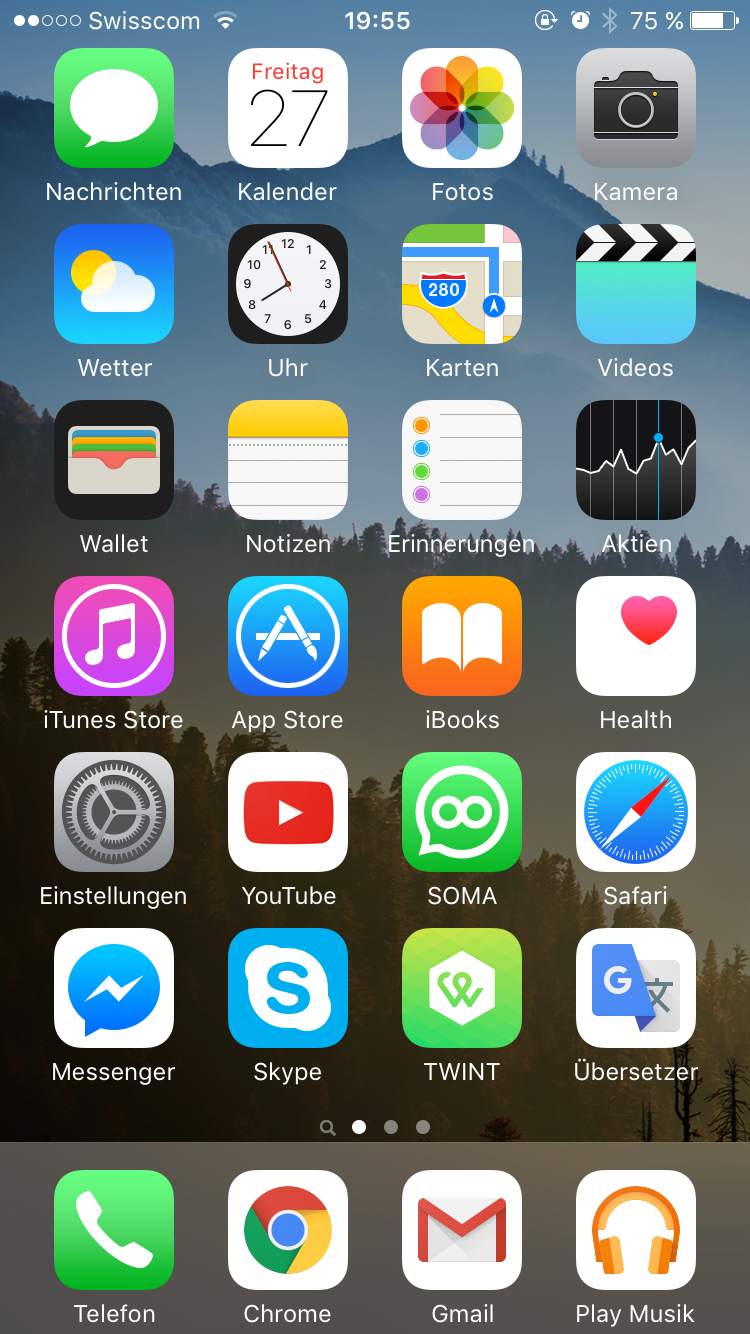
Task: Open Einstellungen settings
Action: pyautogui.click(x=114, y=812)
